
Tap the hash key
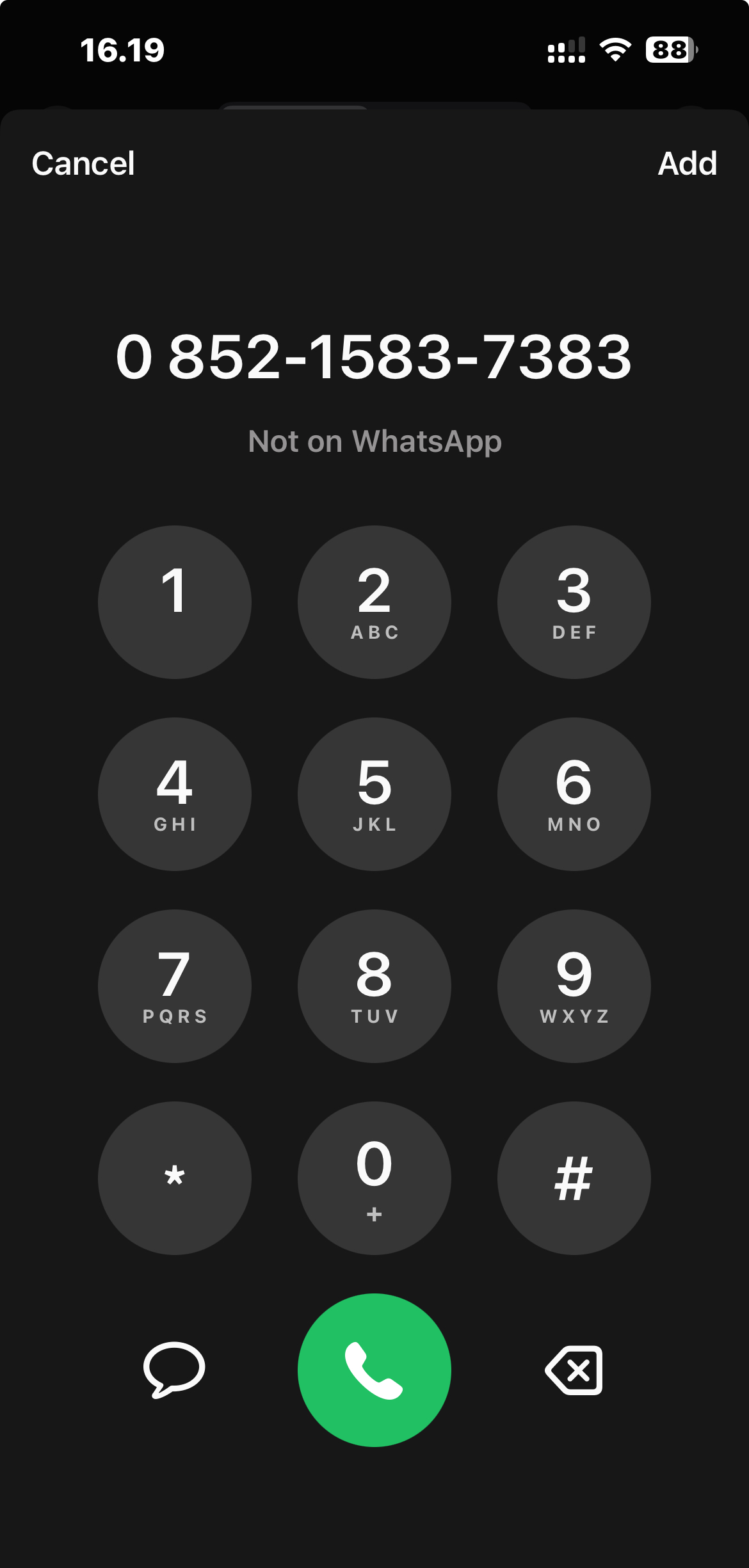coord(574,1178)
